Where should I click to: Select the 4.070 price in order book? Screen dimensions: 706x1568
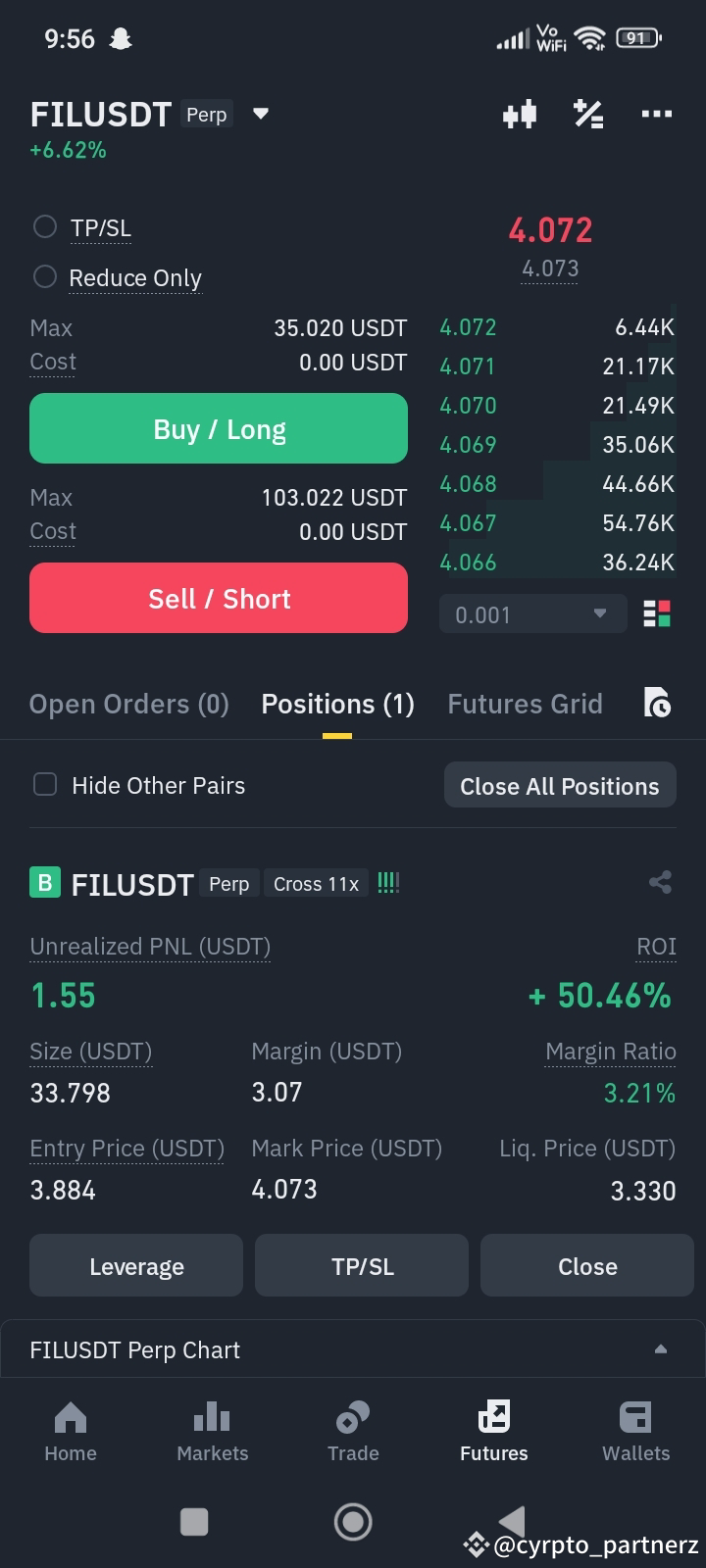coord(468,405)
